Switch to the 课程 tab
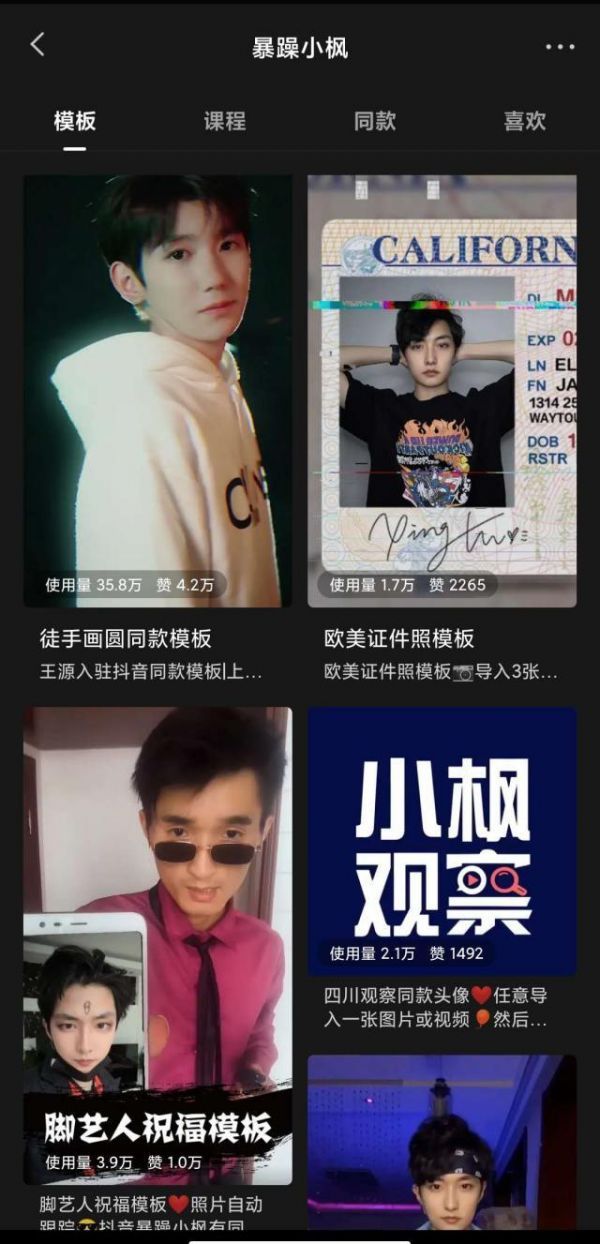The width and height of the screenshot is (600, 1244). 225,122
